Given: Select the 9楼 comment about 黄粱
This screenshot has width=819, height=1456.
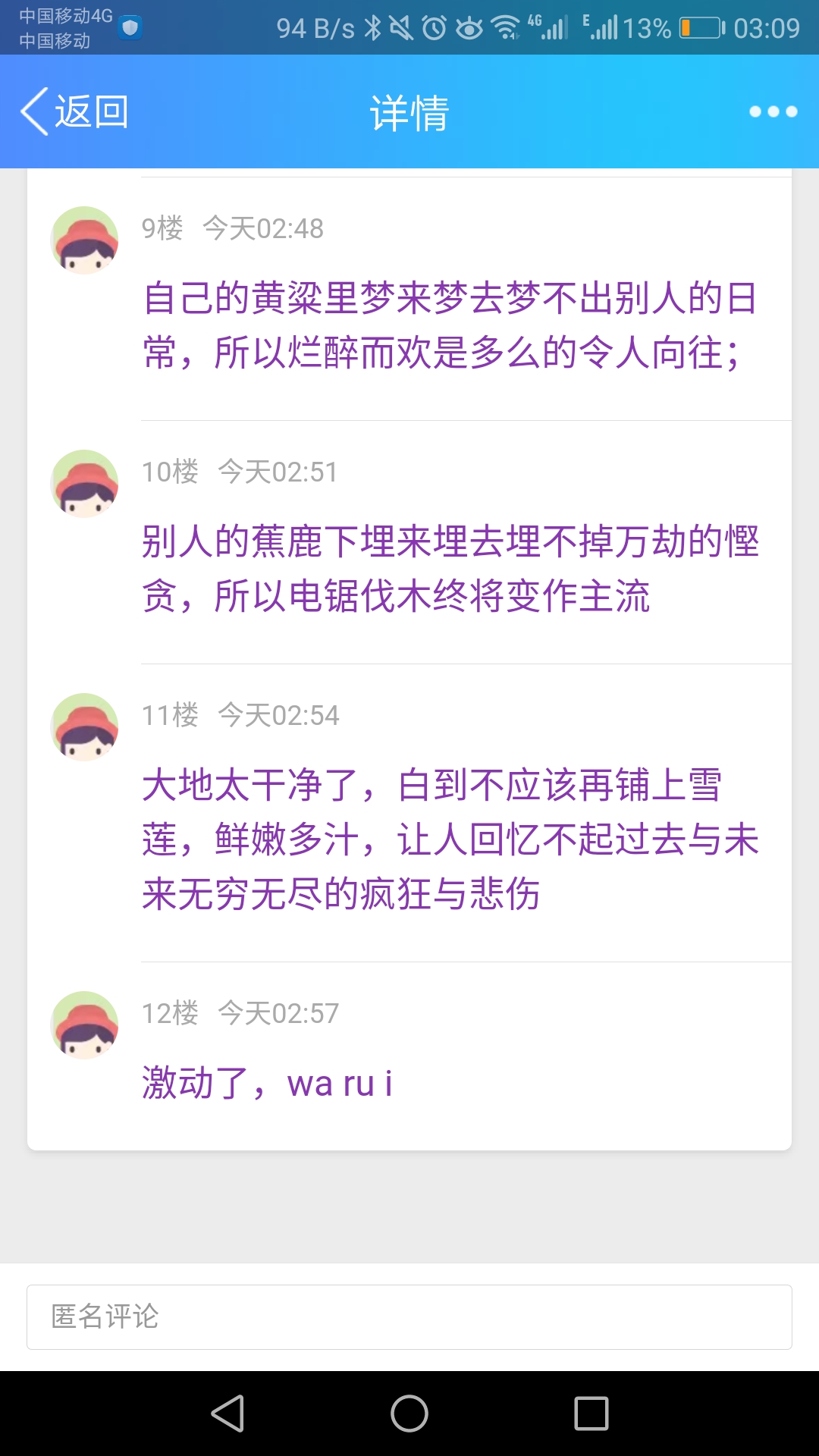Looking at the screenshot, I should [450, 325].
